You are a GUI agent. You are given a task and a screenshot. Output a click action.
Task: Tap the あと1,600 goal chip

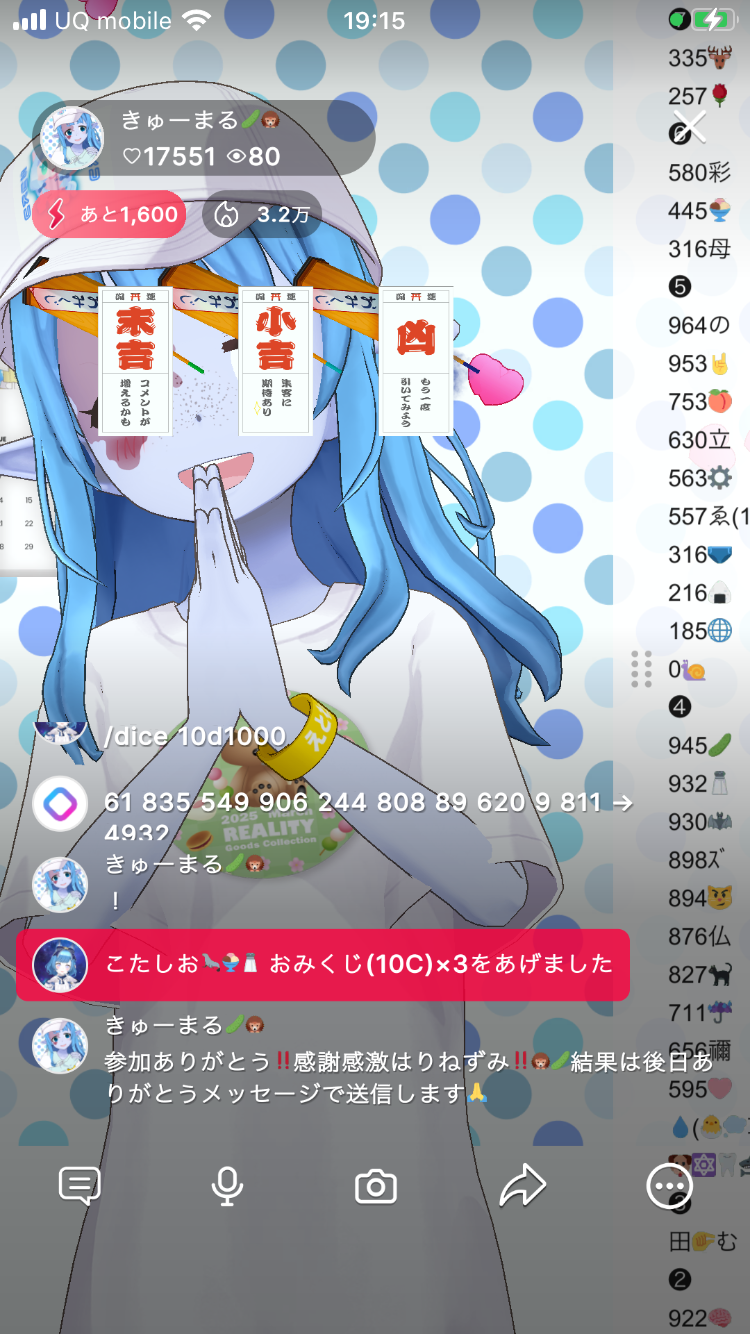(109, 214)
